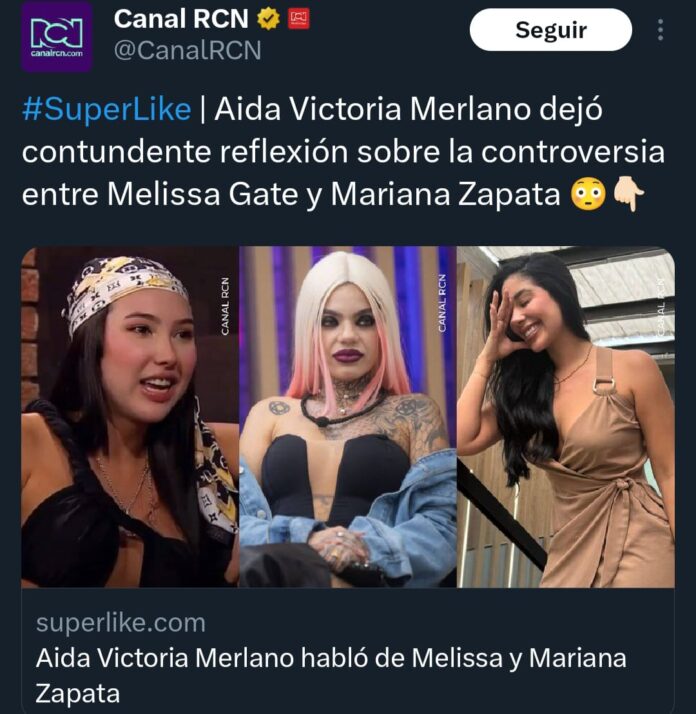Follow Canal RCN with Seguir button

550,30
